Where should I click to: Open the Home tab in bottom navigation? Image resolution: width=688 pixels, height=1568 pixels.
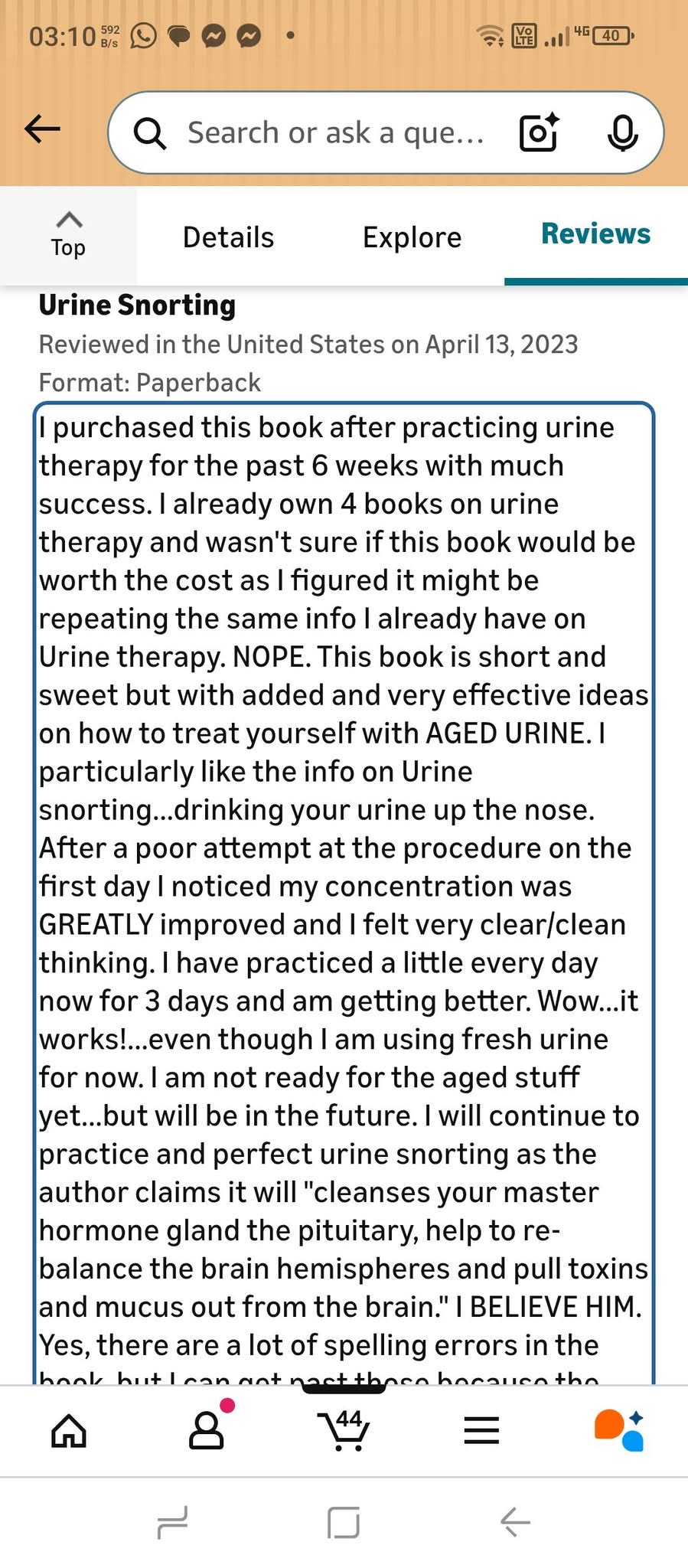[69, 1430]
